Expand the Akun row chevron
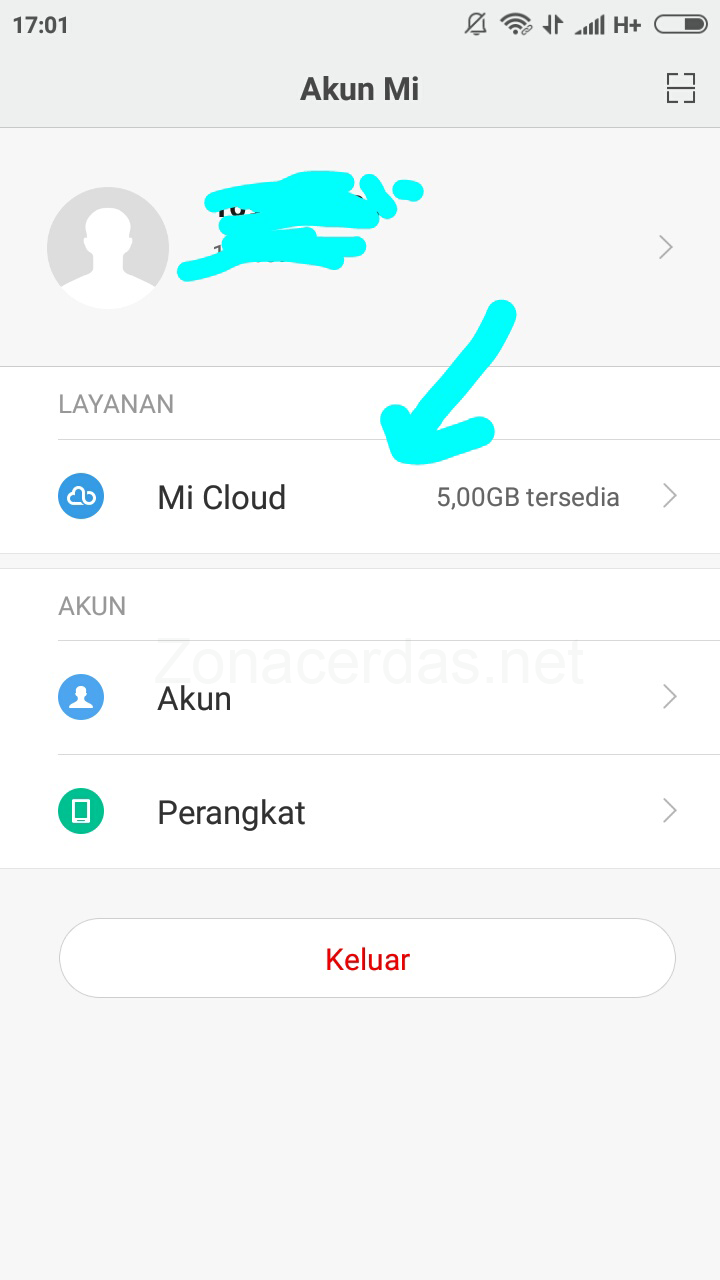Image resolution: width=720 pixels, height=1280 pixels. 669,697
